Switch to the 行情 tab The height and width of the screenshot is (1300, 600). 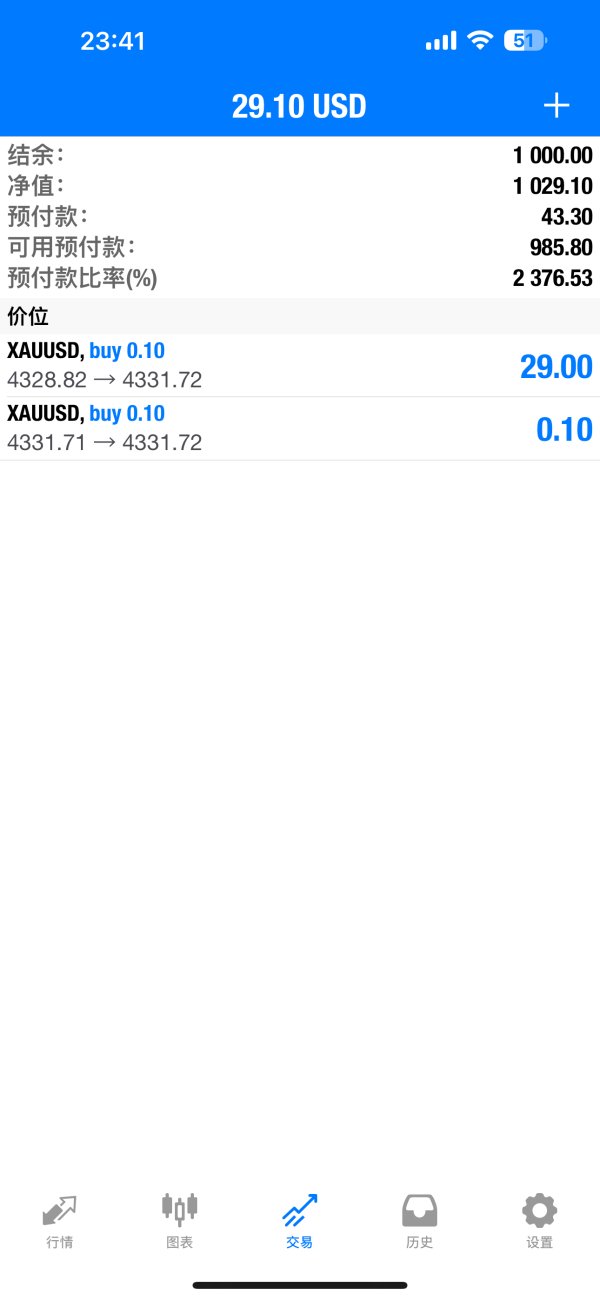click(60, 1221)
